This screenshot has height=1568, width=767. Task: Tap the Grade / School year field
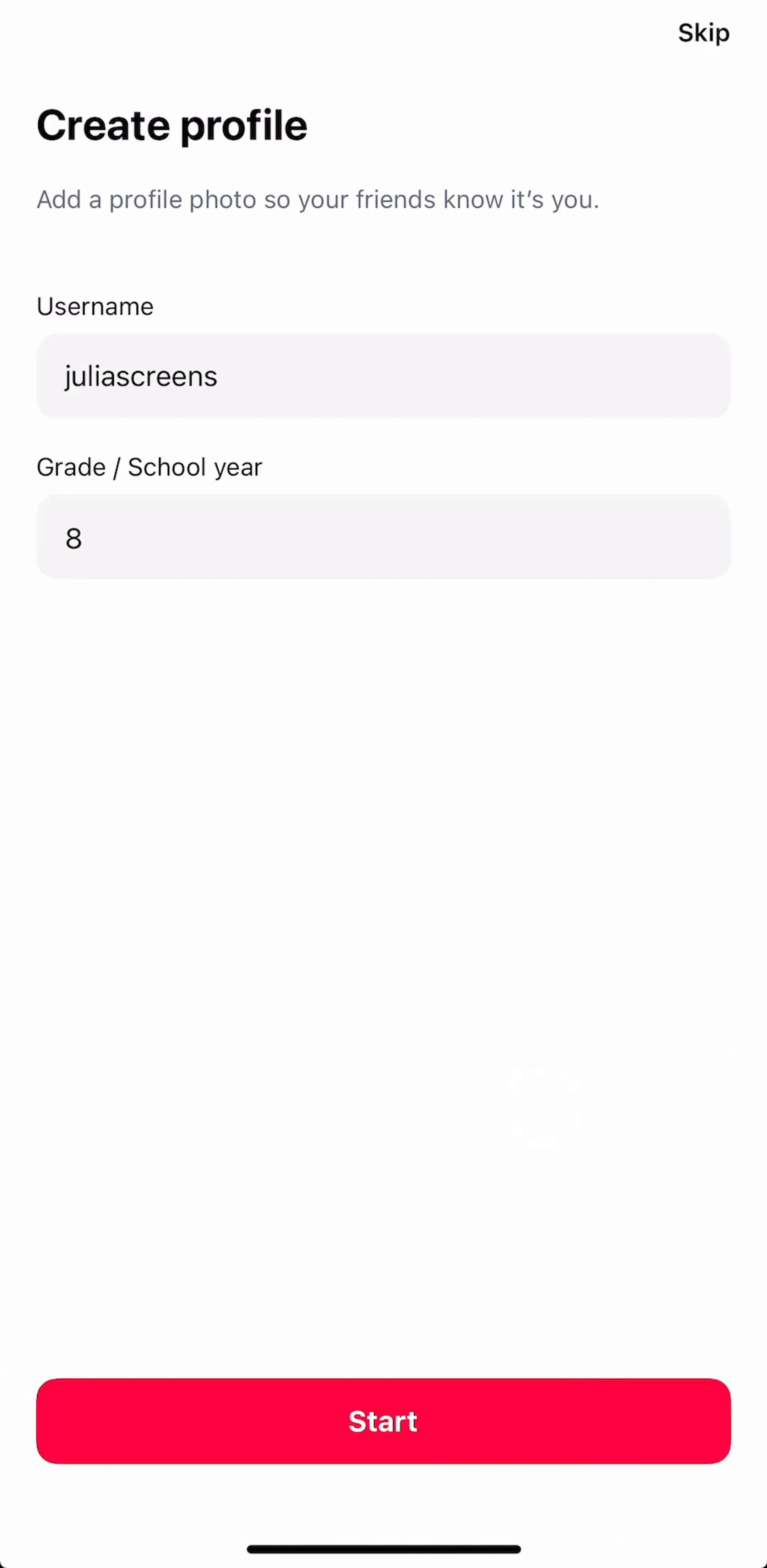coord(383,537)
